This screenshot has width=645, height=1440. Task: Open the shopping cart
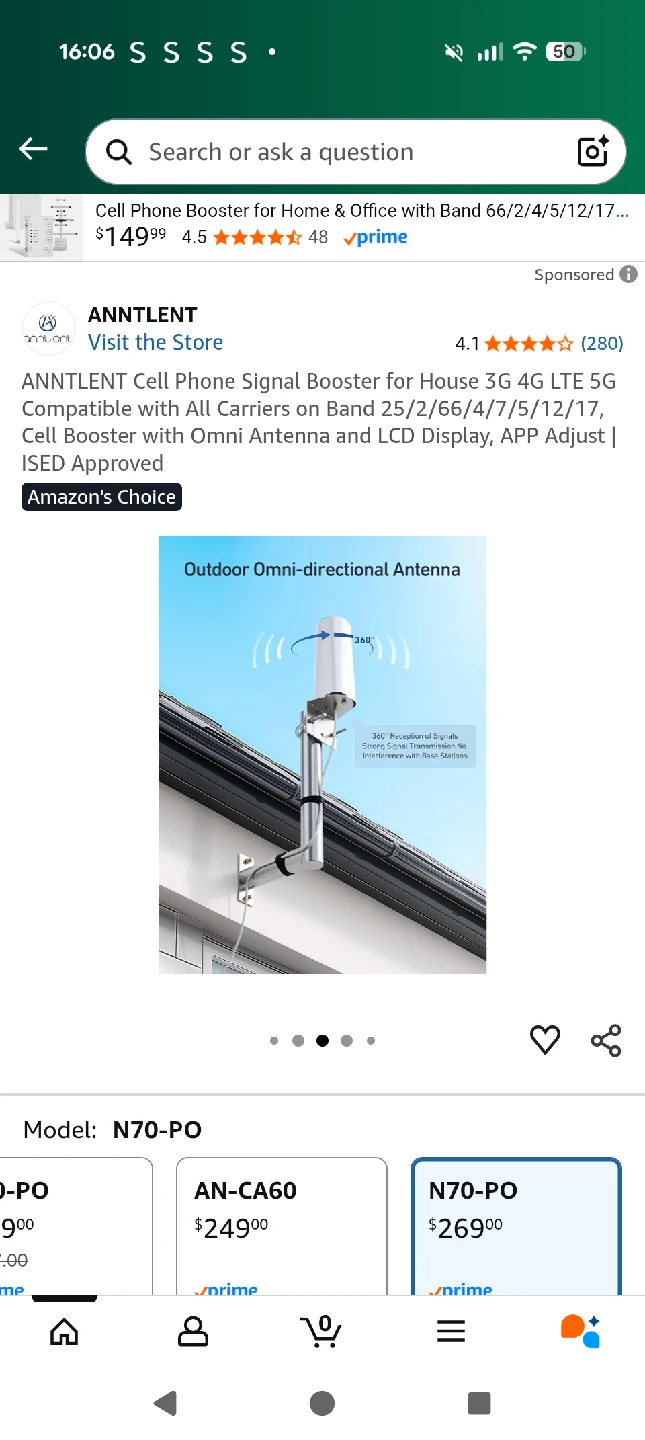(321, 1331)
